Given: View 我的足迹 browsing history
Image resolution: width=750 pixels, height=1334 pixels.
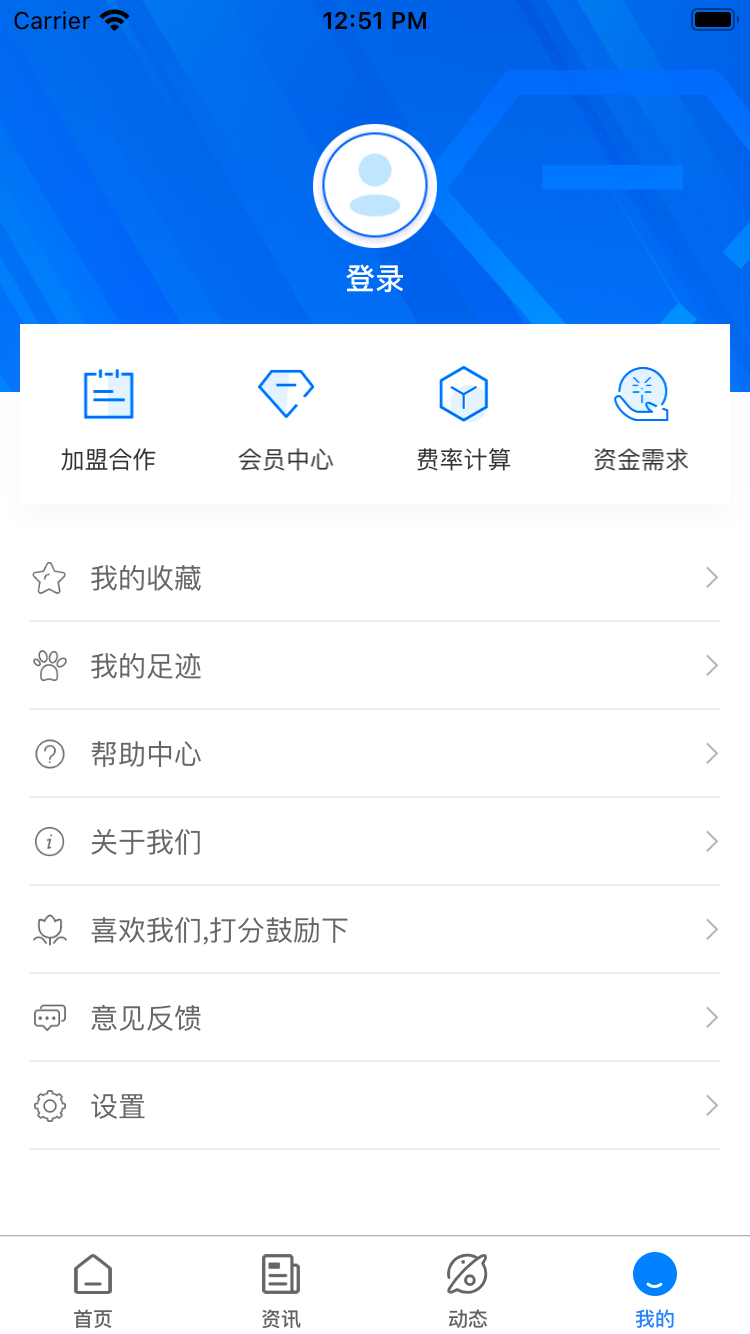Looking at the screenshot, I should click(375, 666).
